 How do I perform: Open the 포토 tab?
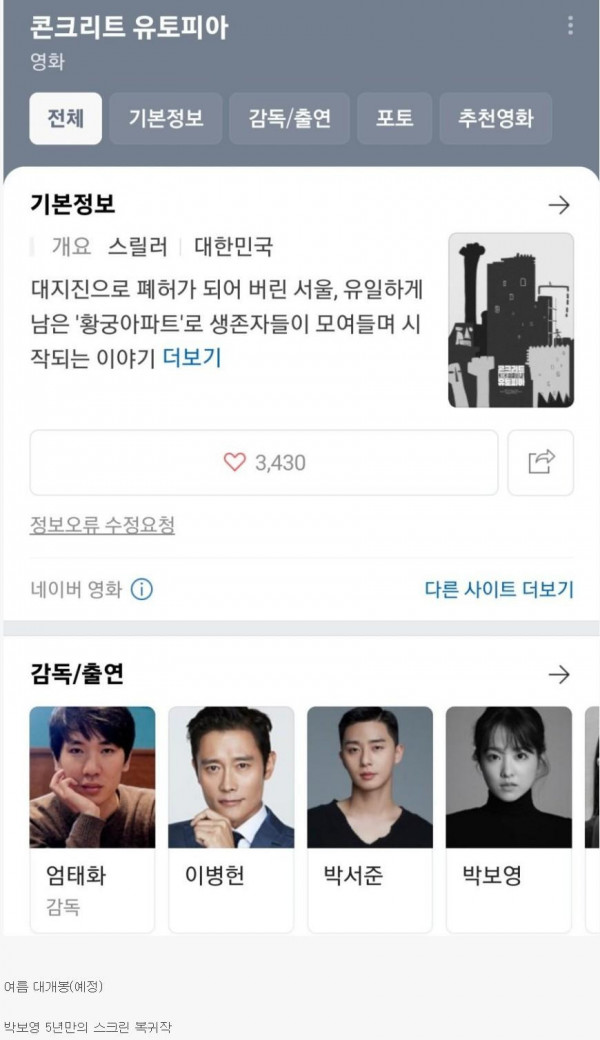coord(394,118)
